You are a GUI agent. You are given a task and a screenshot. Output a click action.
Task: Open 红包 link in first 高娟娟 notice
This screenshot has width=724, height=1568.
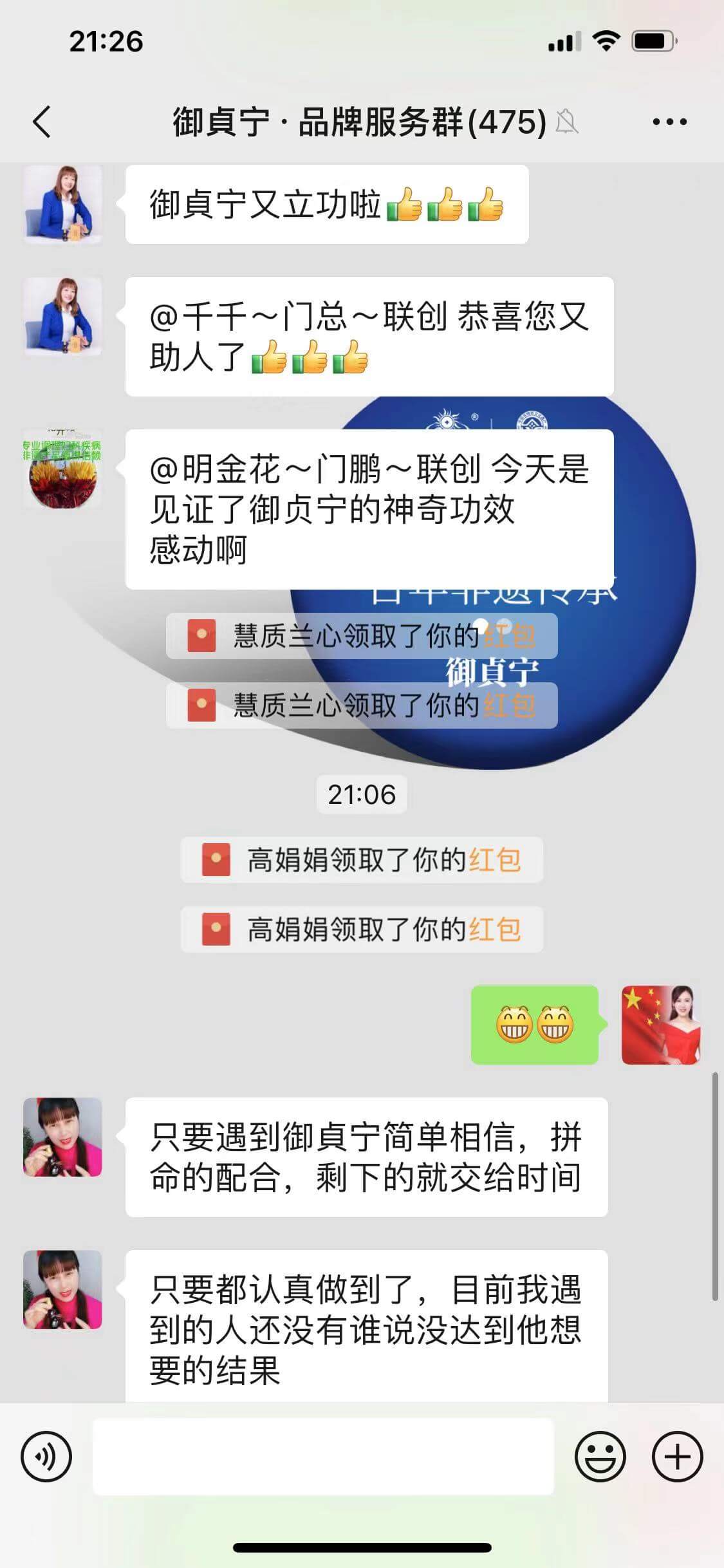click(494, 860)
